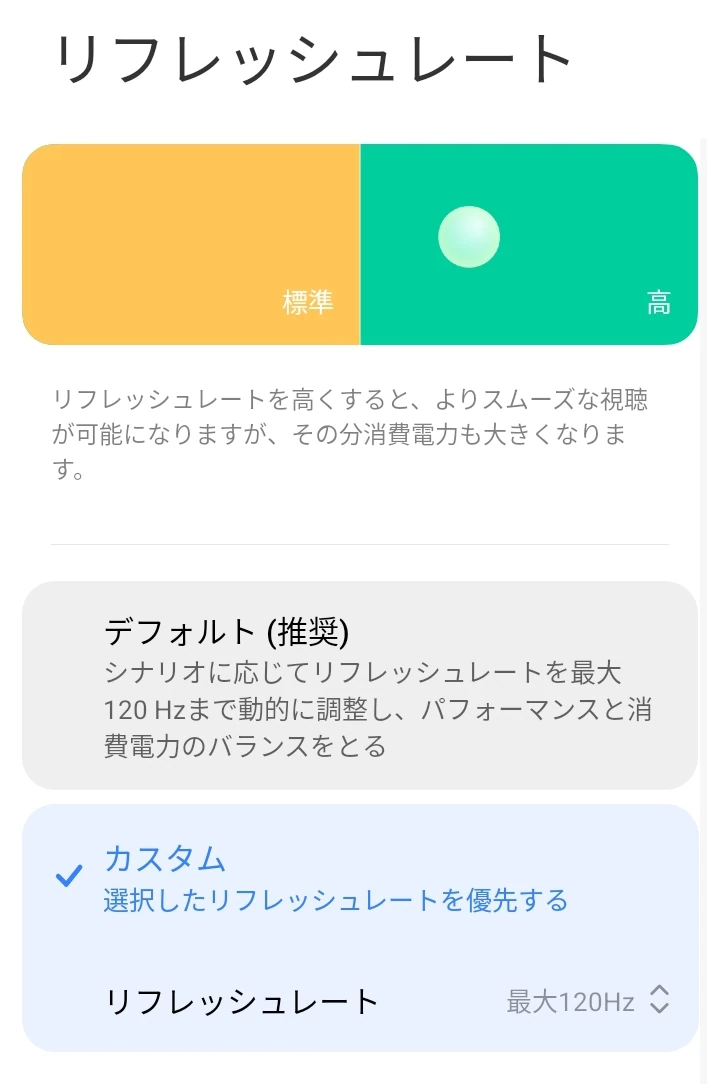
Task: Select the デフォルト (推奨) refresh rate option
Action: [x=359, y=686]
